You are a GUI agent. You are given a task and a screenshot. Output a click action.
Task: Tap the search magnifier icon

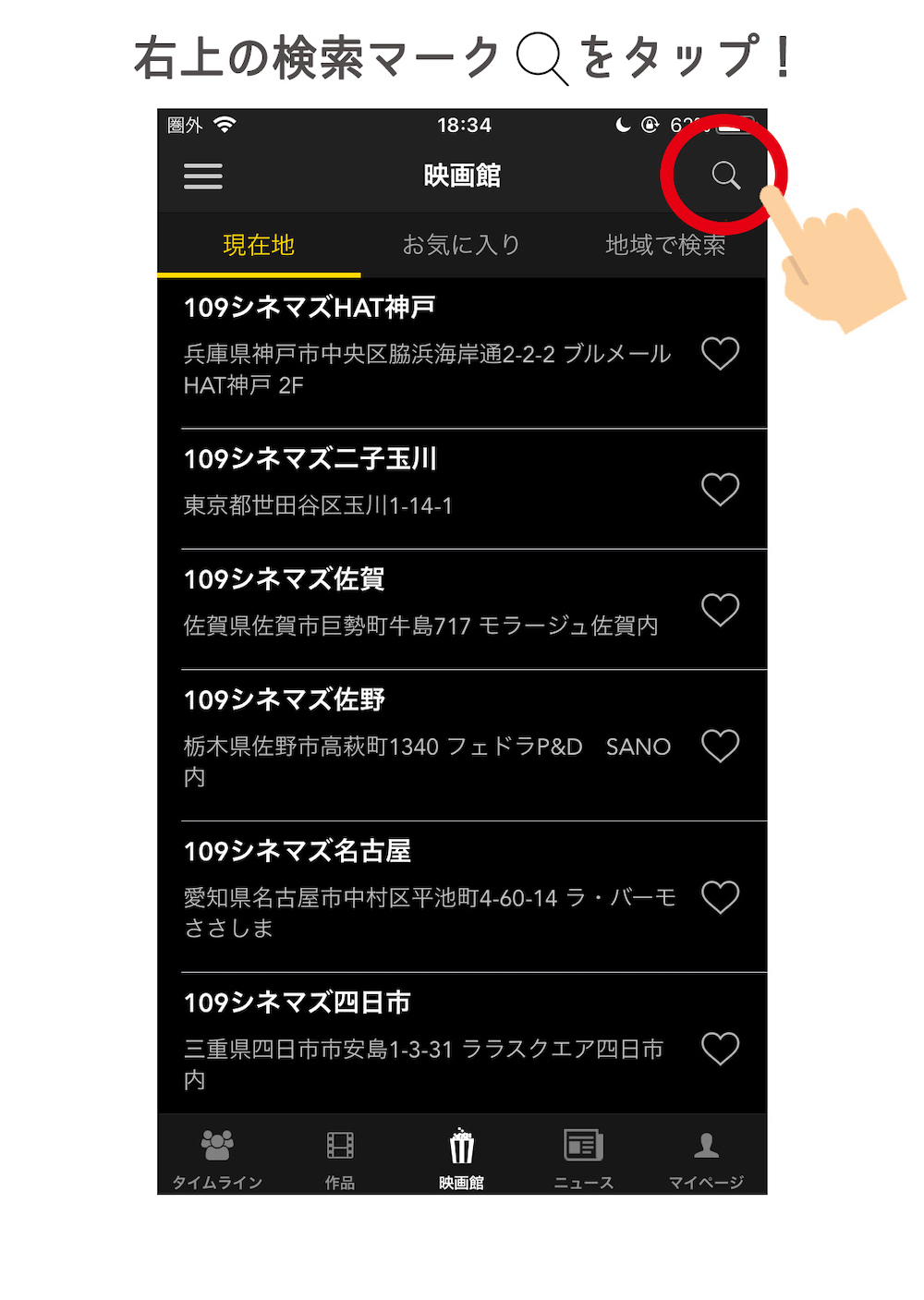pyautogui.click(x=726, y=176)
